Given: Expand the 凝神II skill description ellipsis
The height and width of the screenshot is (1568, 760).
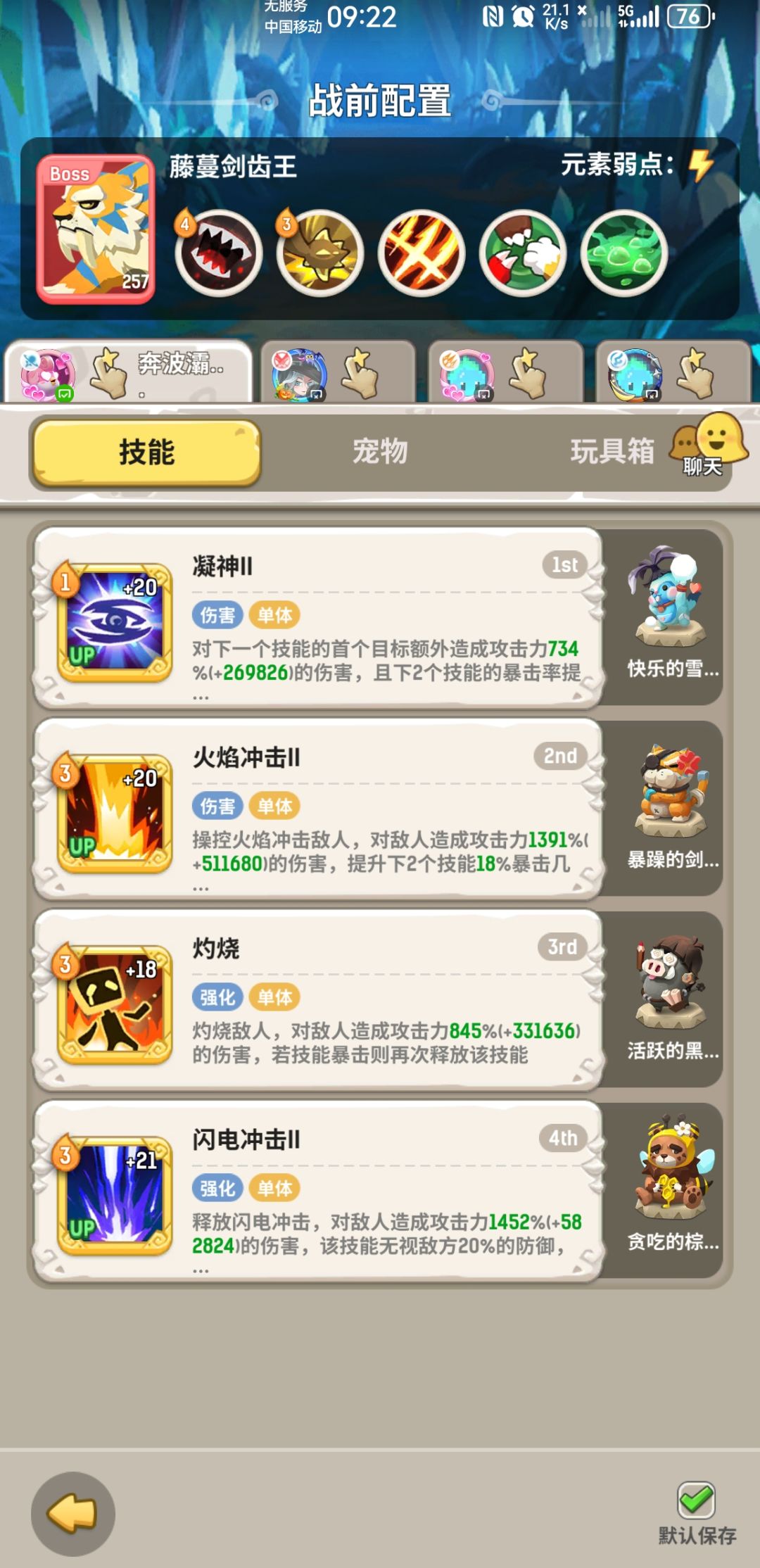Looking at the screenshot, I should pos(200,697).
